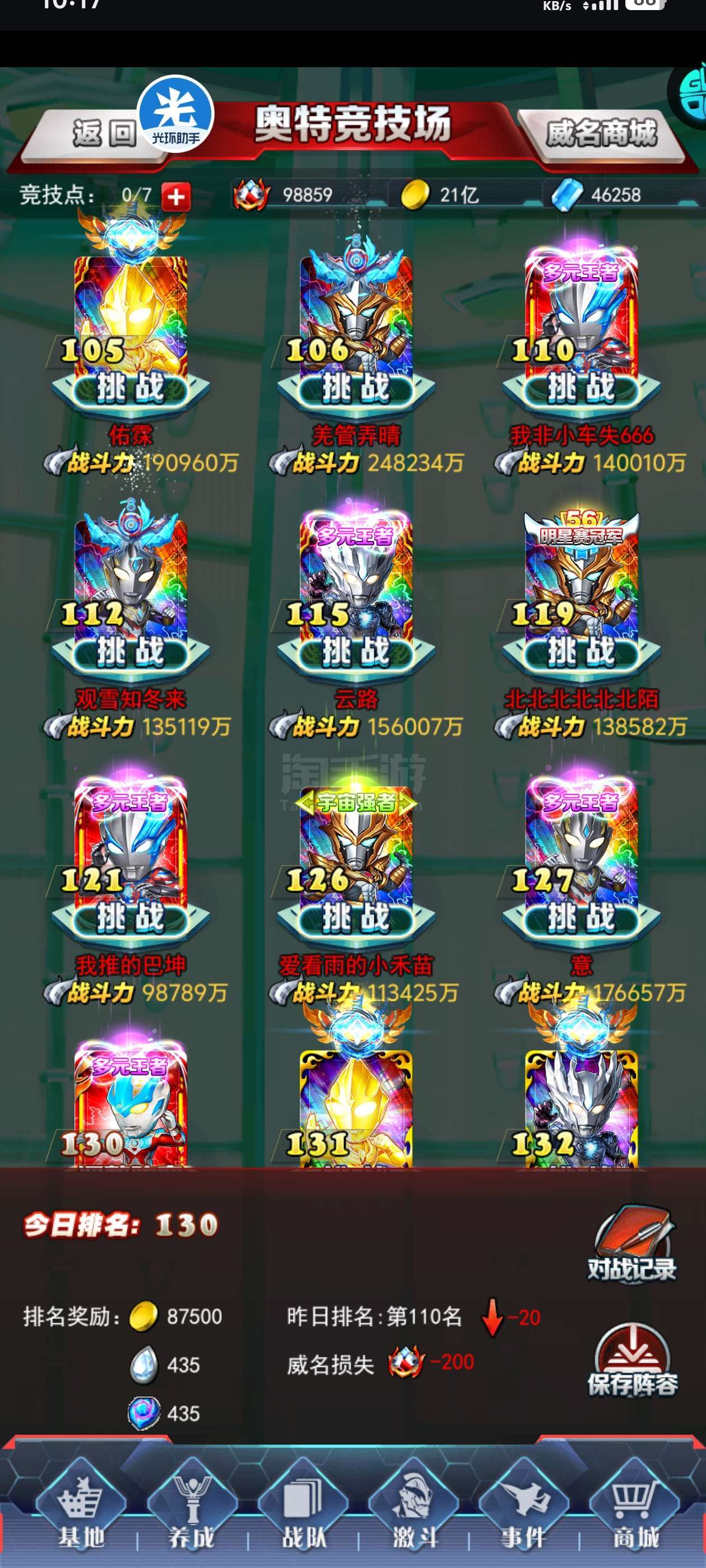
Task: Challenge rank 127 player 意
Action: pos(581,917)
